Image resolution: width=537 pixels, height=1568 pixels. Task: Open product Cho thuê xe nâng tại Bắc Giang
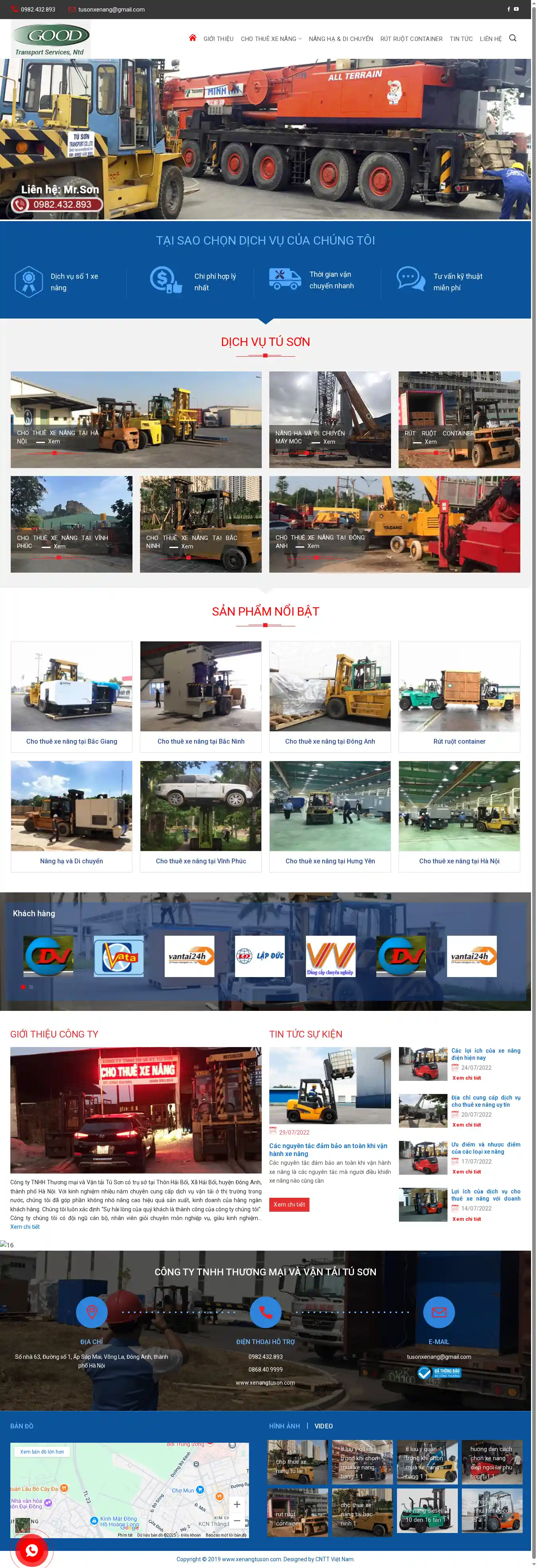click(x=71, y=741)
